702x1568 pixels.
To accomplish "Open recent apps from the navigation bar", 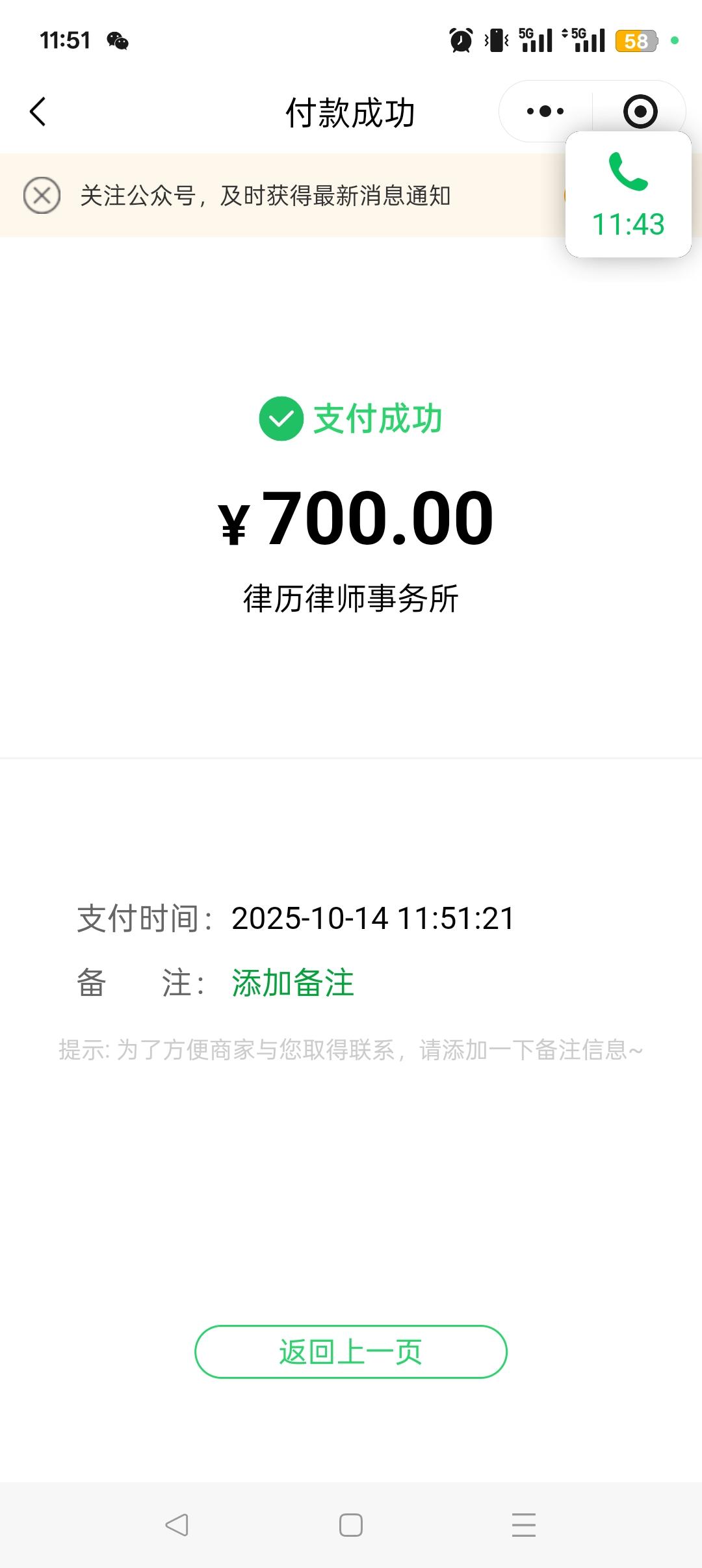I will [x=524, y=1525].
